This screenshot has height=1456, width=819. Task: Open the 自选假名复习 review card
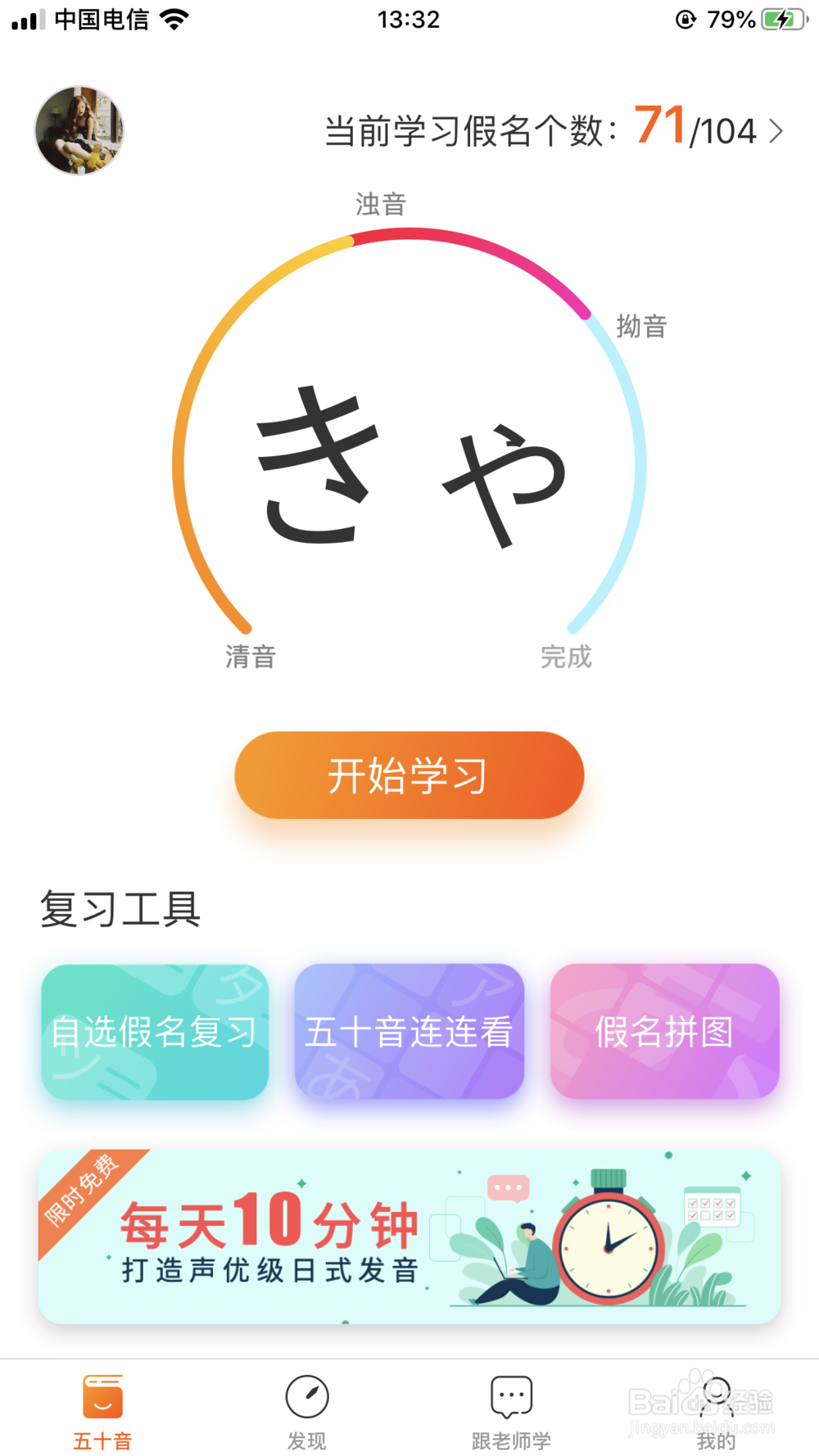click(x=154, y=1032)
